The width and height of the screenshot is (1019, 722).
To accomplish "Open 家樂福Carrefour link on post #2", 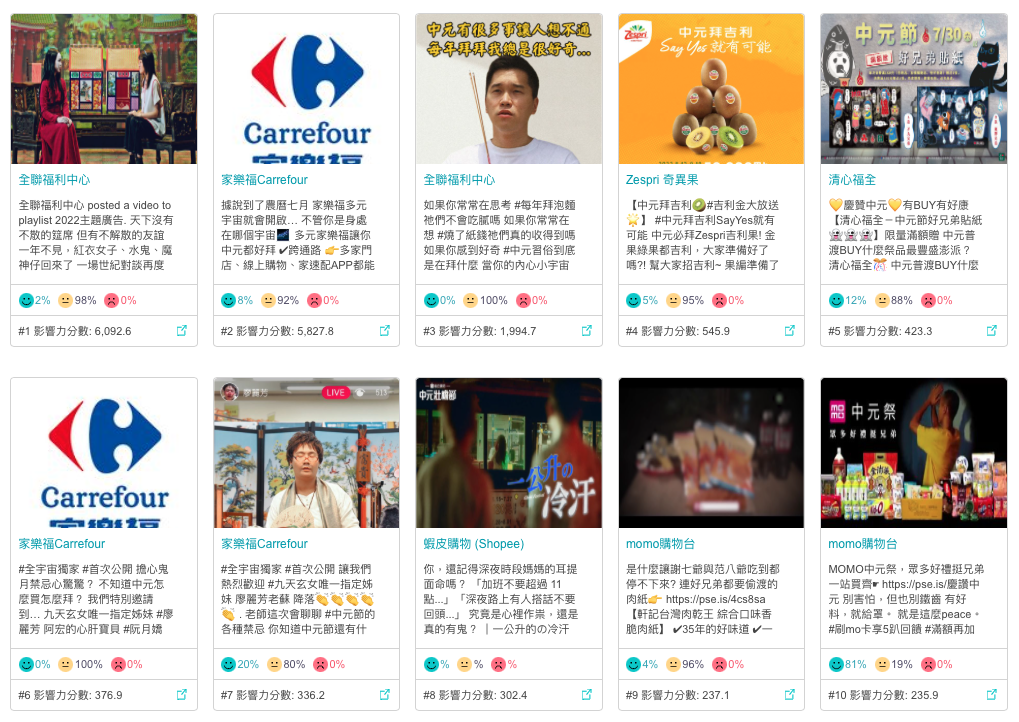I will click(264, 180).
